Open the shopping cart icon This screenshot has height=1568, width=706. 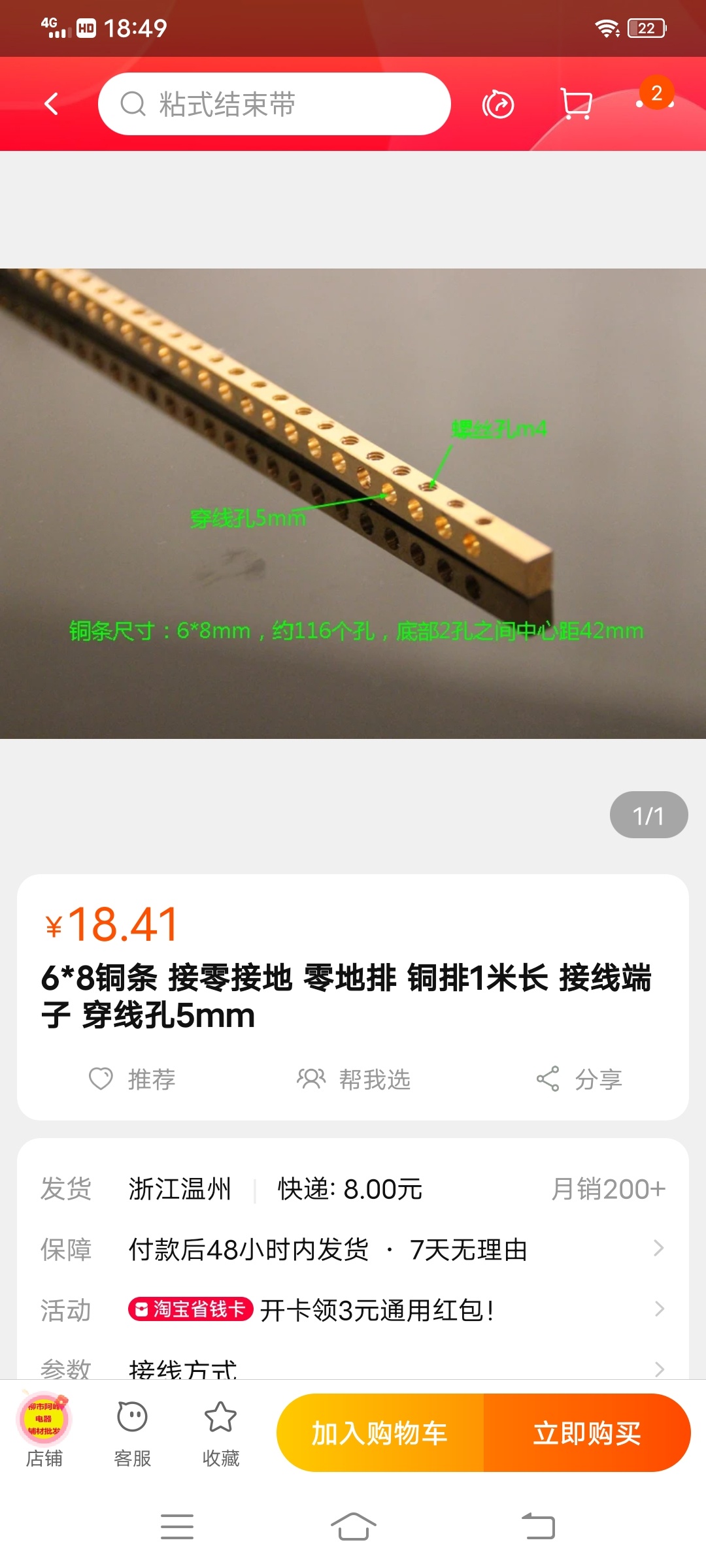(x=577, y=104)
